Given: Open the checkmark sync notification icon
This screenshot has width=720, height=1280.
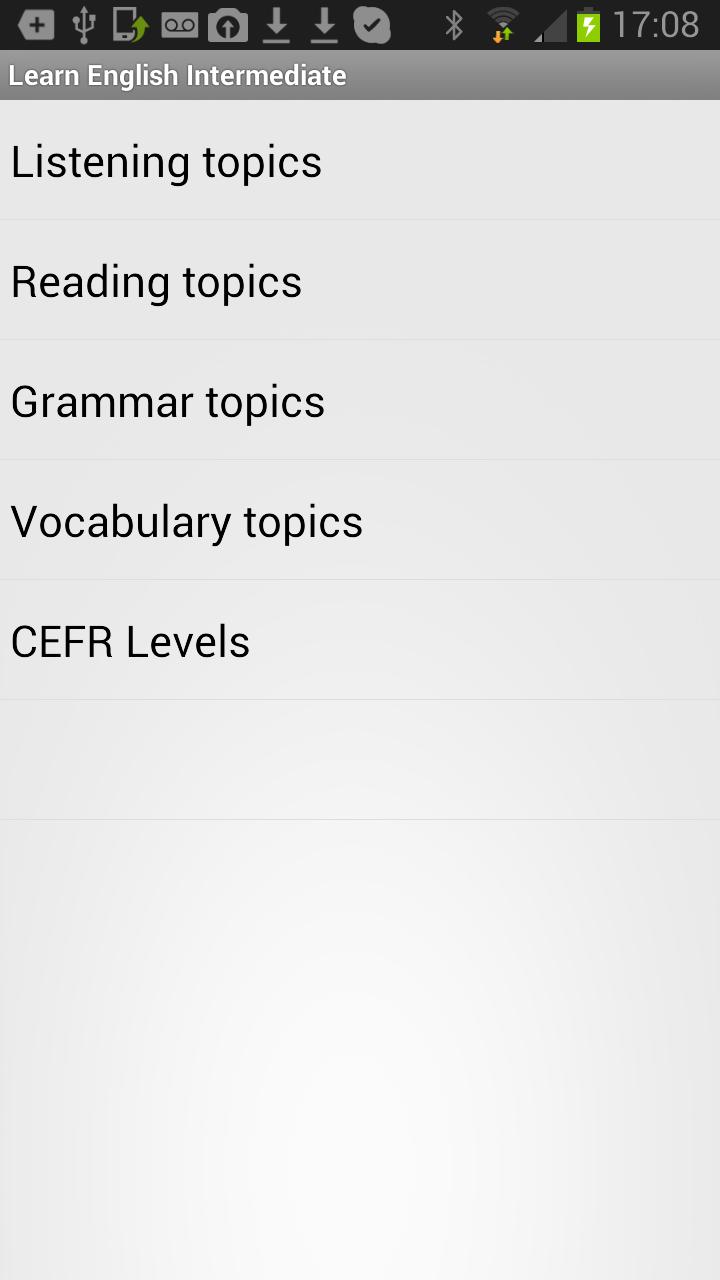Looking at the screenshot, I should click(x=372, y=25).
